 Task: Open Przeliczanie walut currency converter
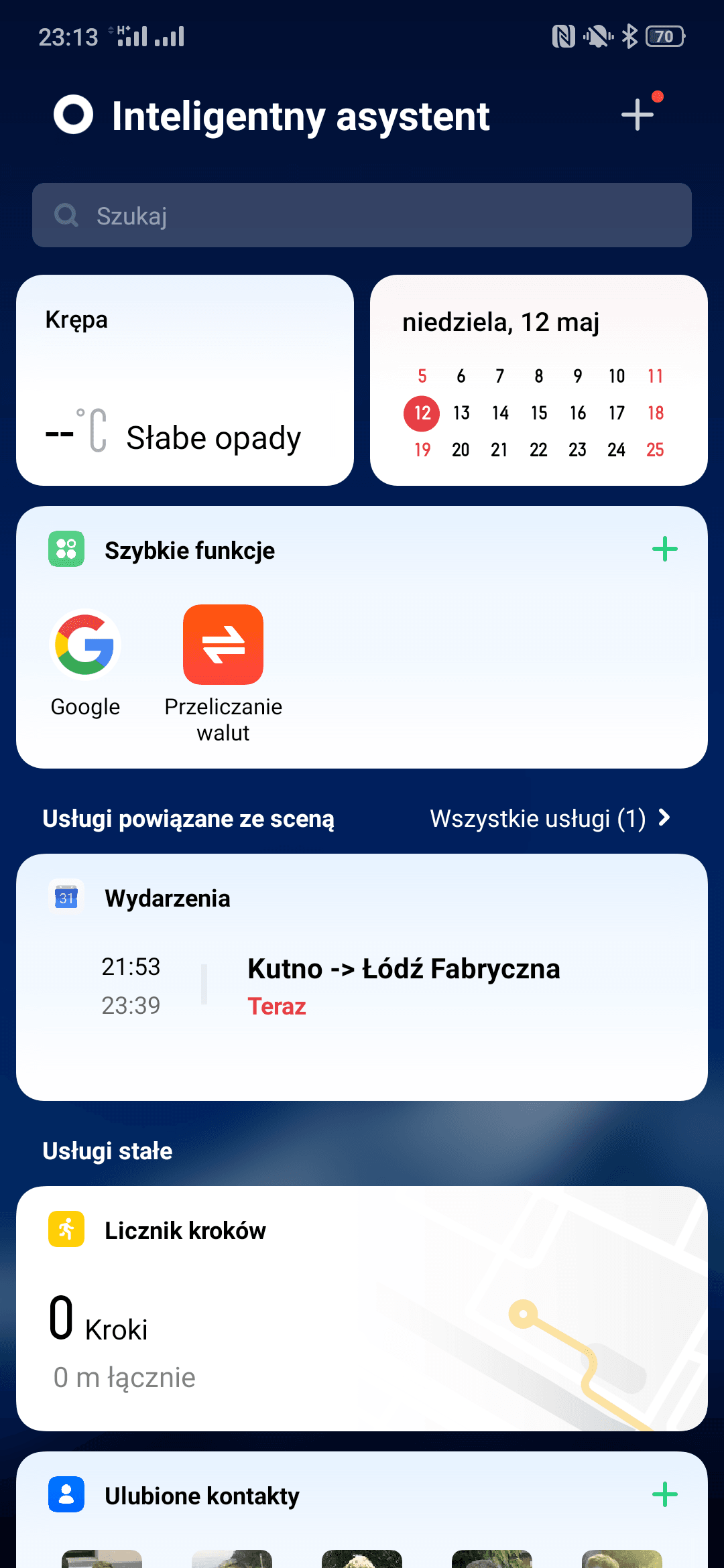223,645
